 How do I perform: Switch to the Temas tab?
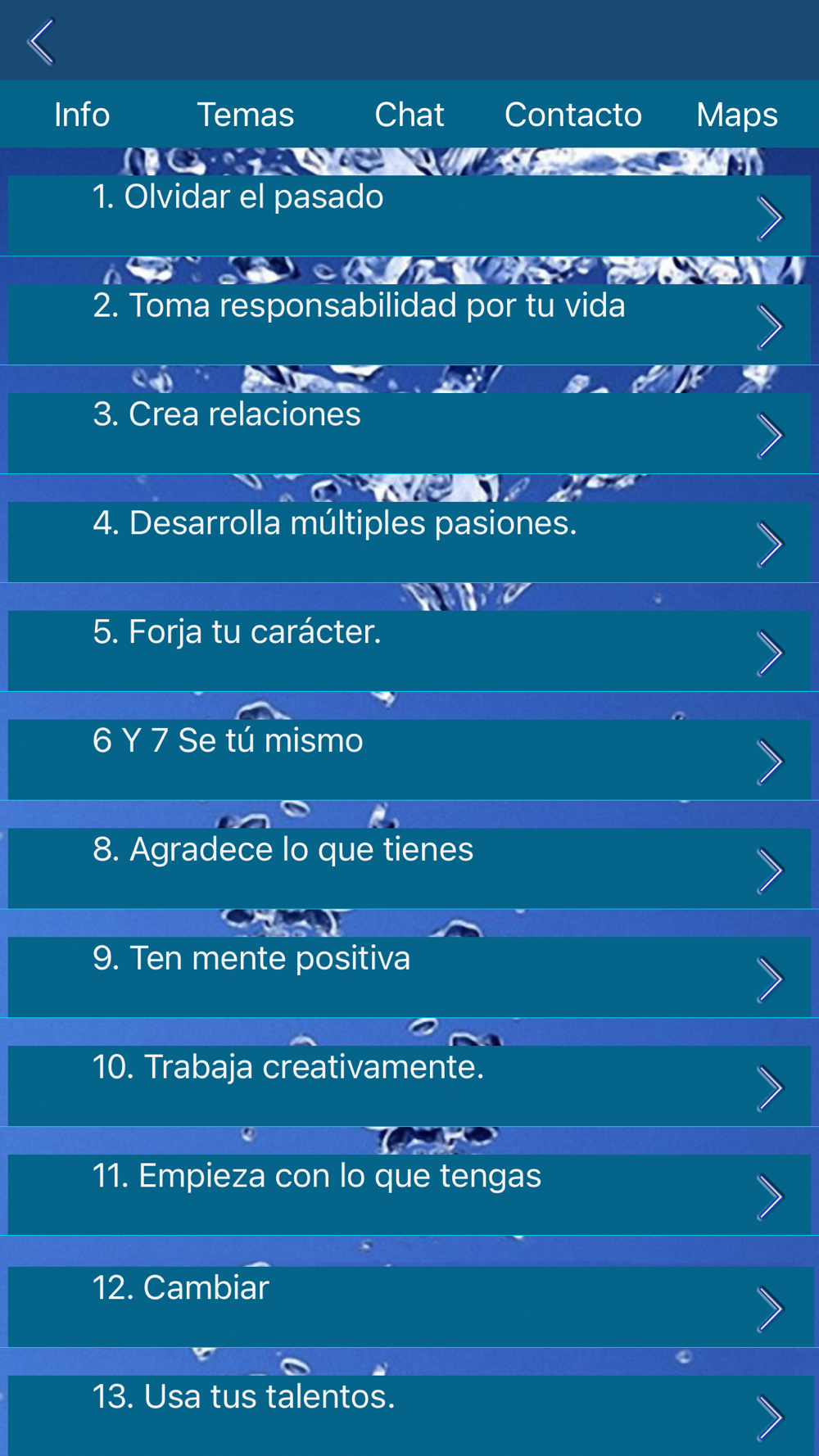tap(246, 115)
